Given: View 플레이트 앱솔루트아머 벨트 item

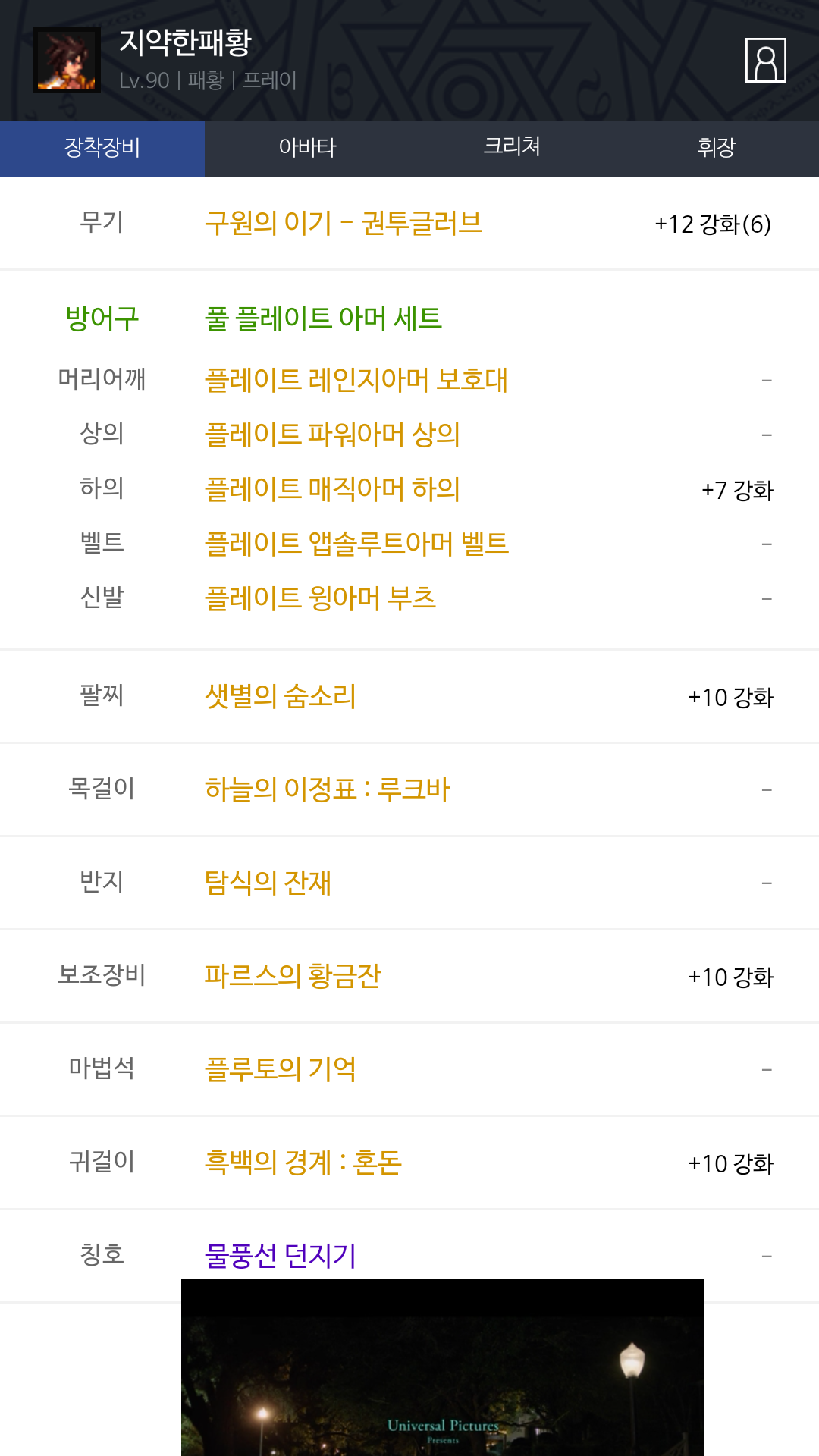Looking at the screenshot, I should pos(356,544).
